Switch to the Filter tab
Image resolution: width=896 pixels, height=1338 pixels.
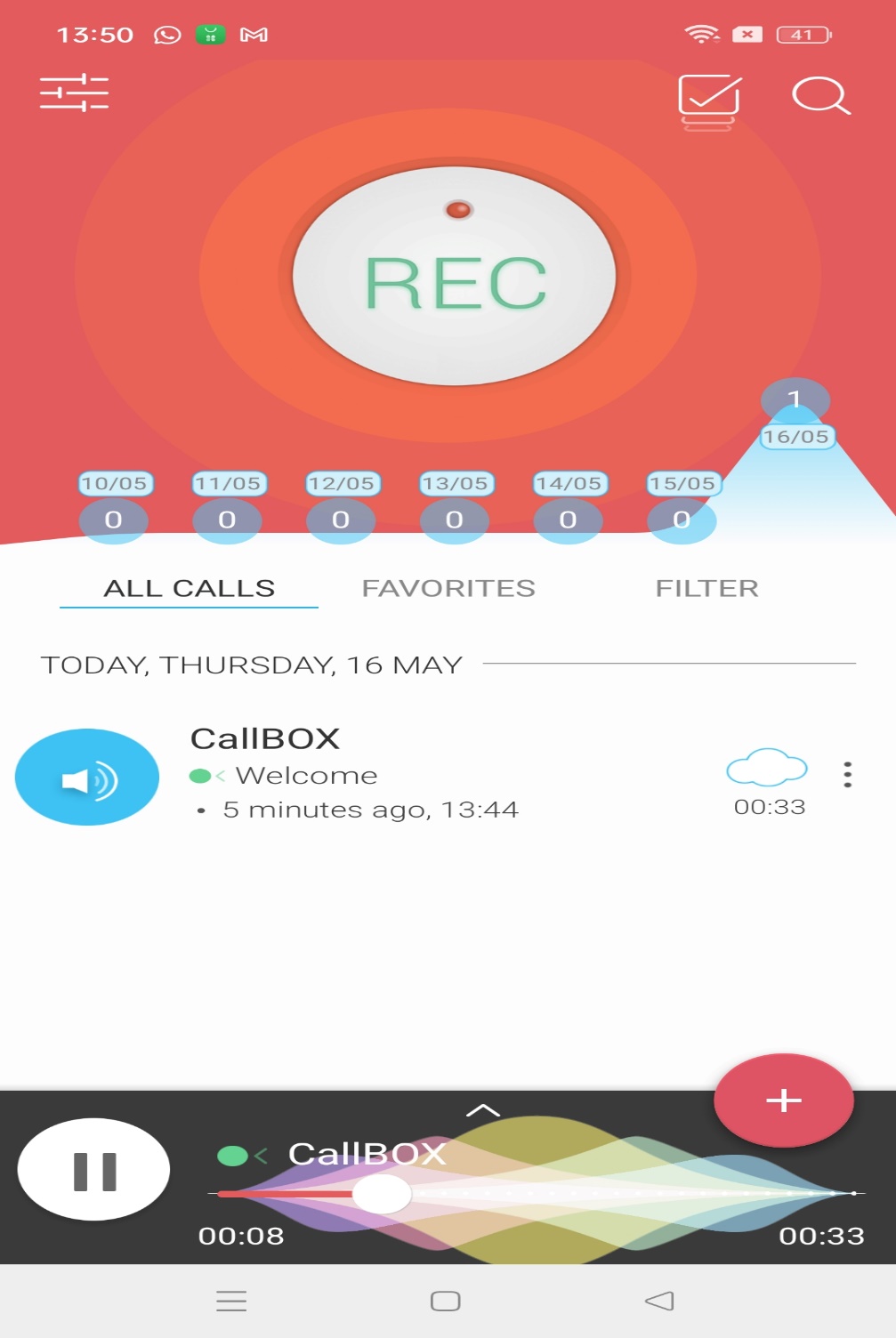[x=706, y=588]
